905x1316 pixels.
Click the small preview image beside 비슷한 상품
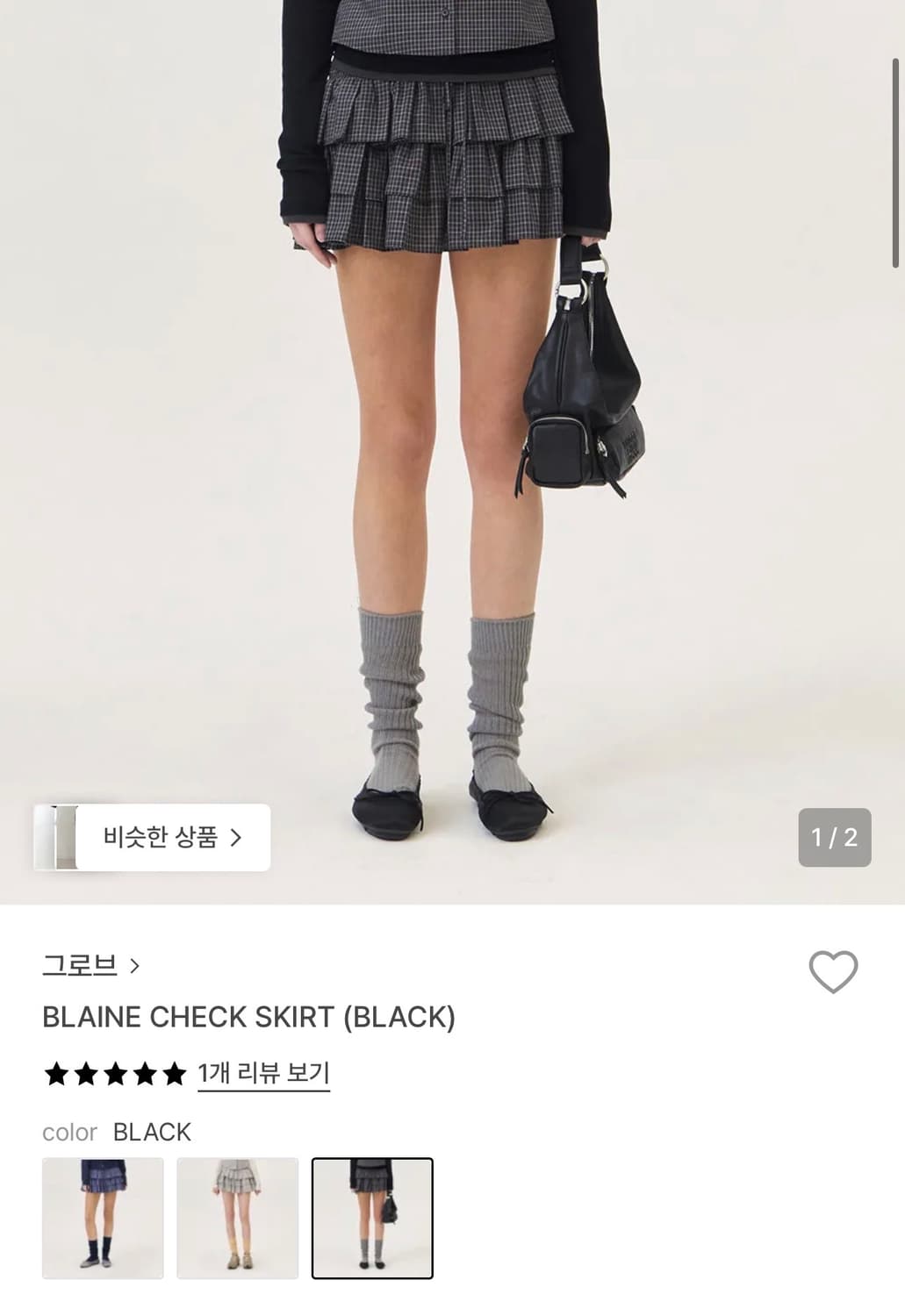(x=58, y=837)
